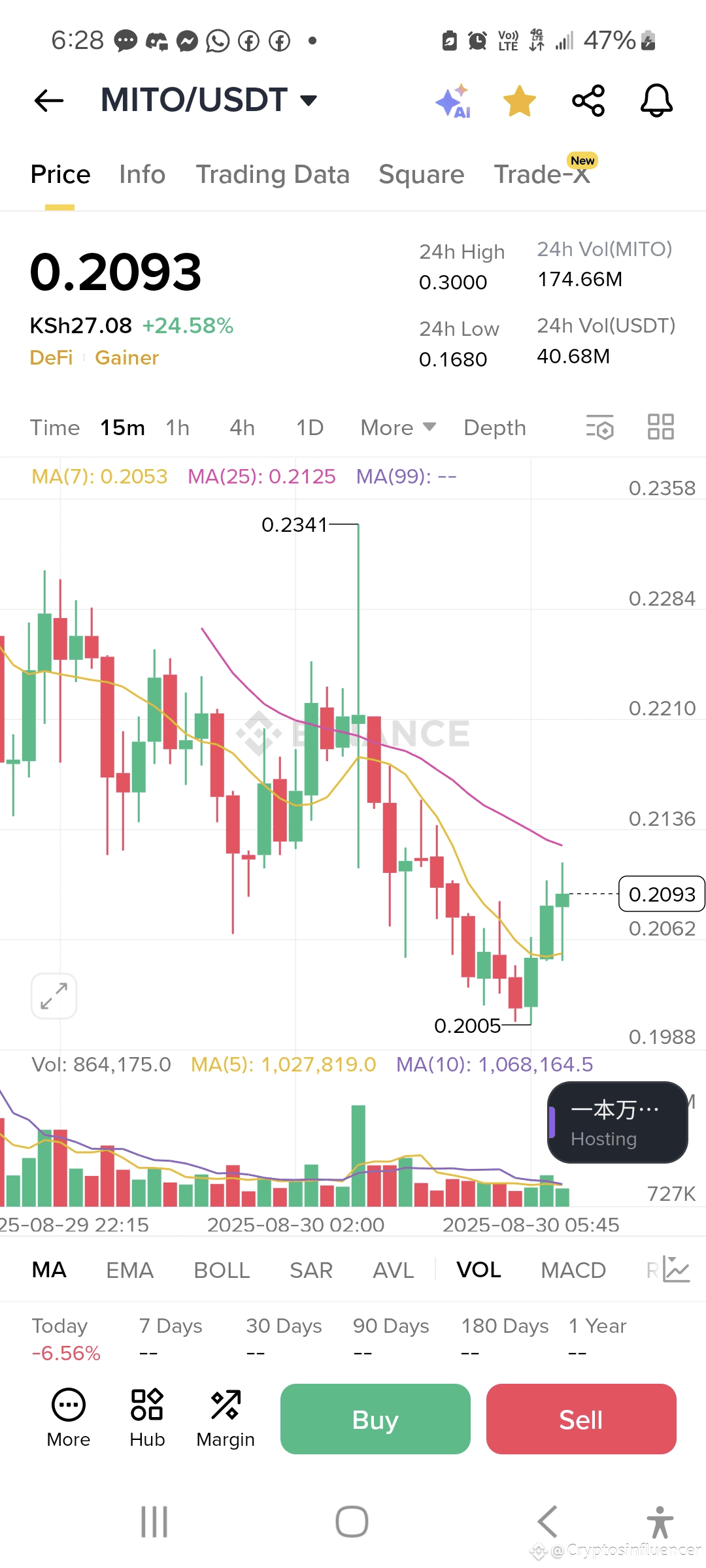
Task: Switch chart to Depth view
Action: coord(494,428)
